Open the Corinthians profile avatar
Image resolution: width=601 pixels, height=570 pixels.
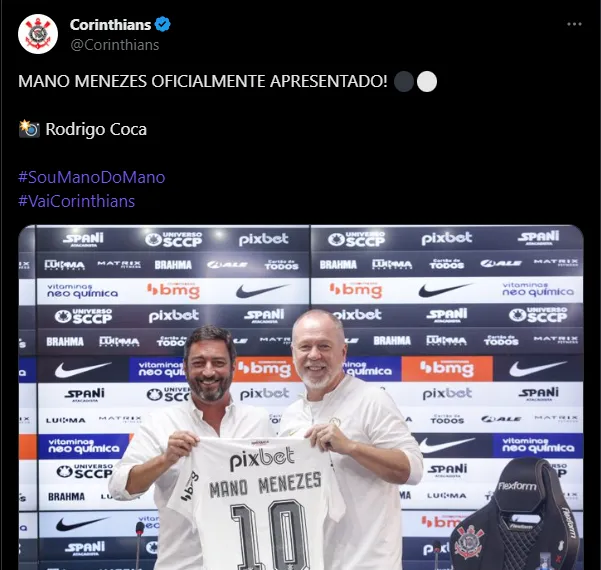tap(38, 35)
